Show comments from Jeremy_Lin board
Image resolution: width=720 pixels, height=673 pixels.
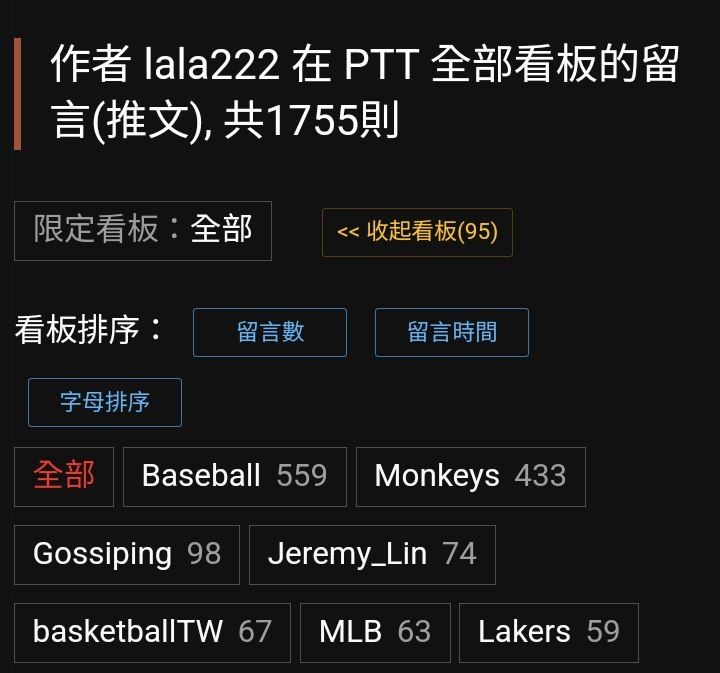click(x=371, y=554)
